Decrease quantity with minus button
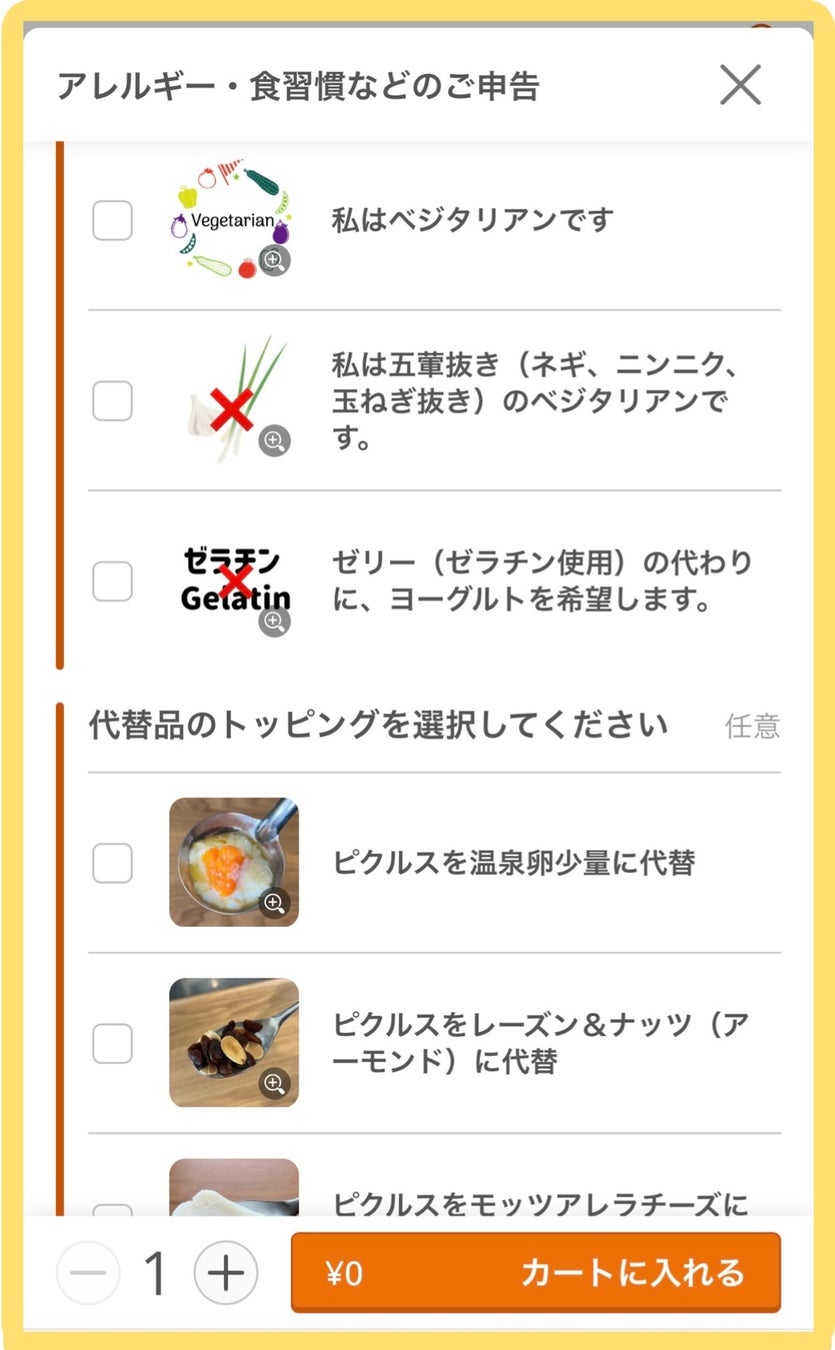Screen dimensions: 835x1350 [x=88, y=1273]
